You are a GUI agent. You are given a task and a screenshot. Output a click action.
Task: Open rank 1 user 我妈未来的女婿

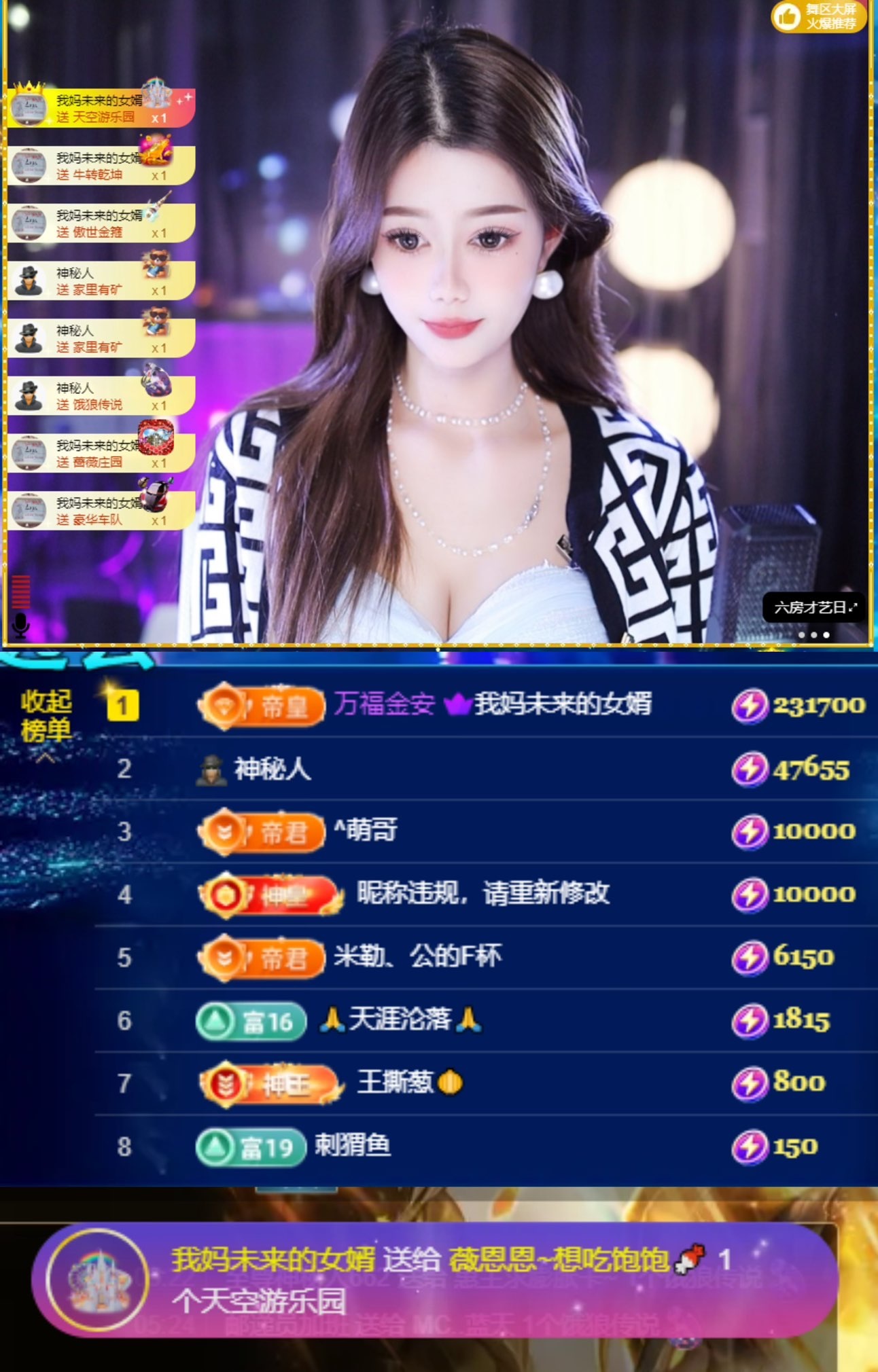pyautogui.click(x=562, y=704)
